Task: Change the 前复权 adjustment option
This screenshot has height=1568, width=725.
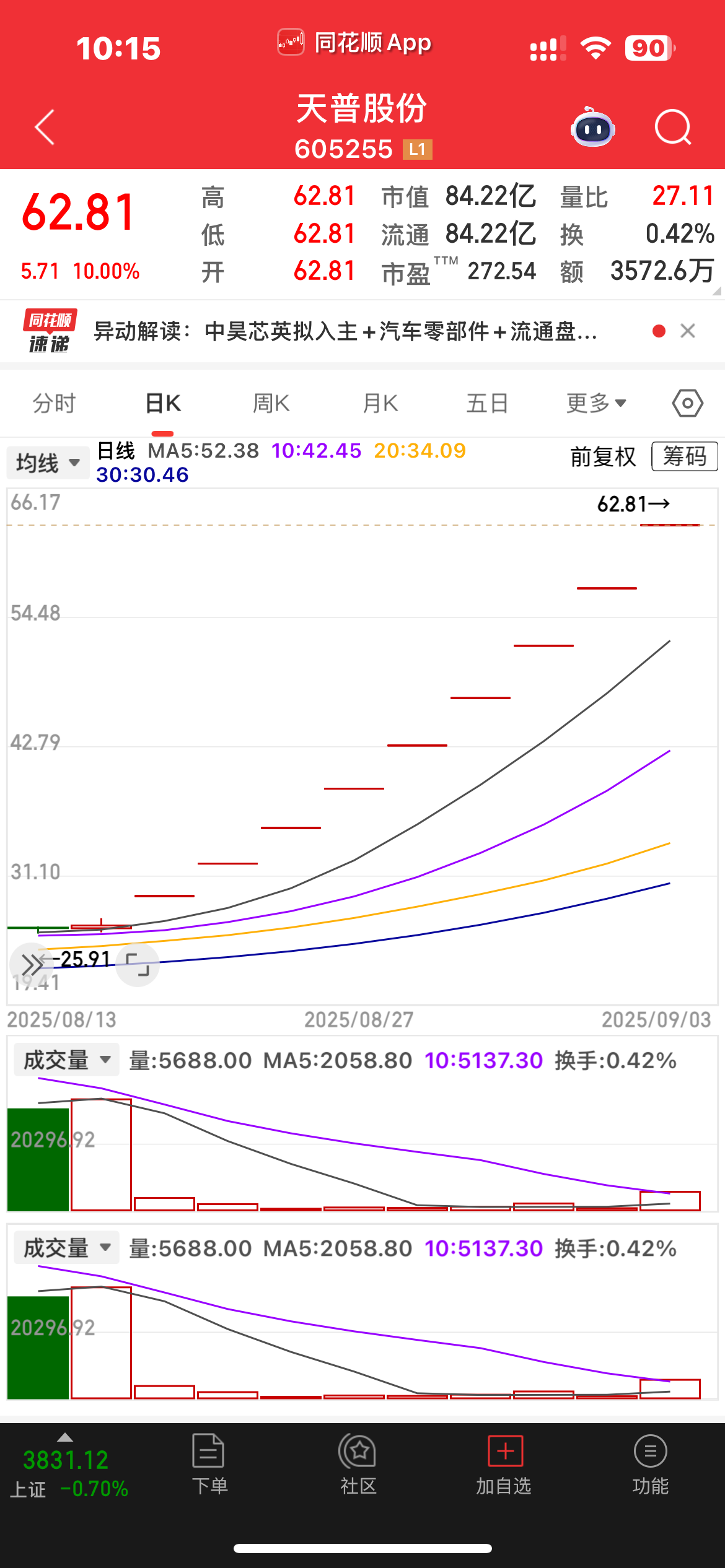Action: coord(603,457)
